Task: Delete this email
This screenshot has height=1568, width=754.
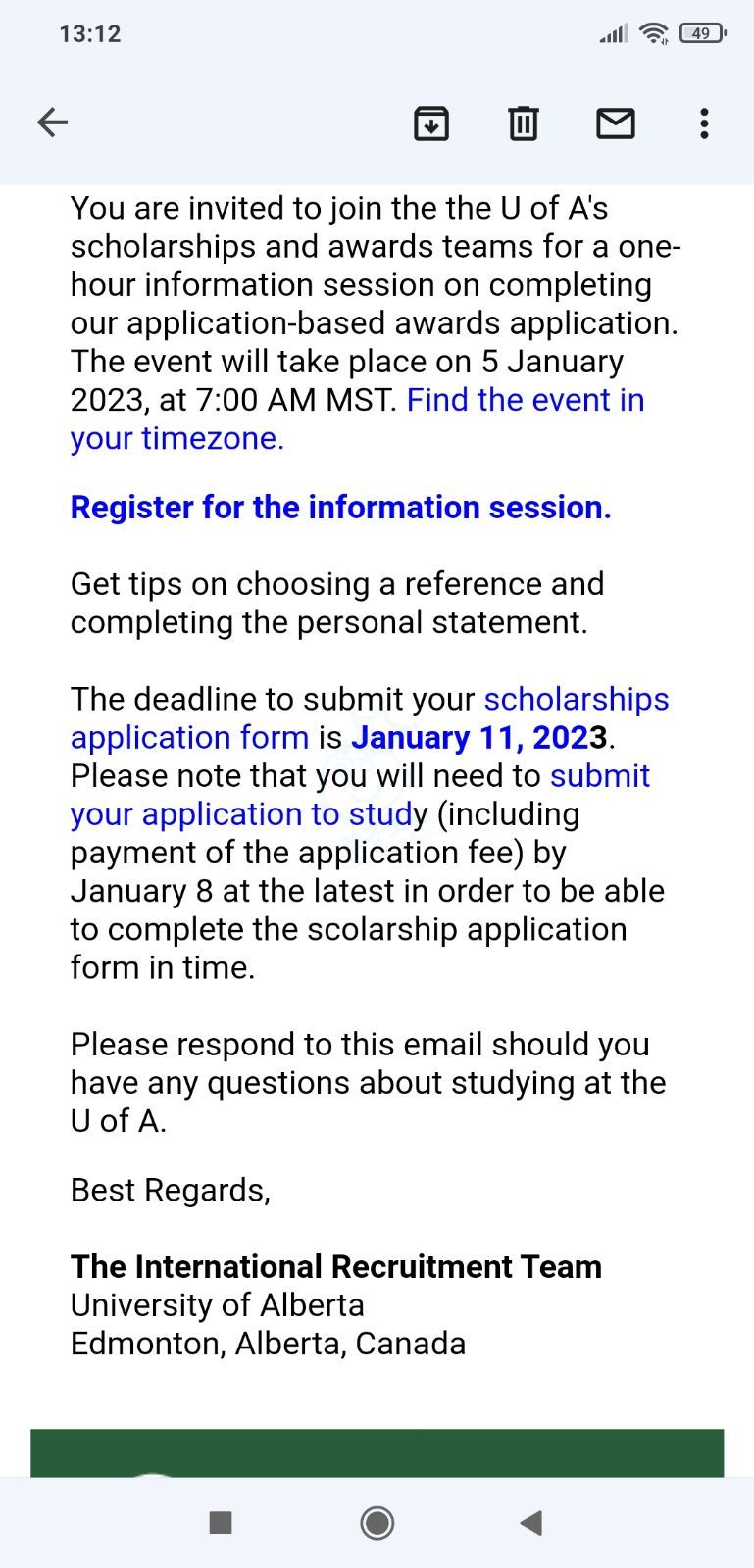Action: pos(523,122)
